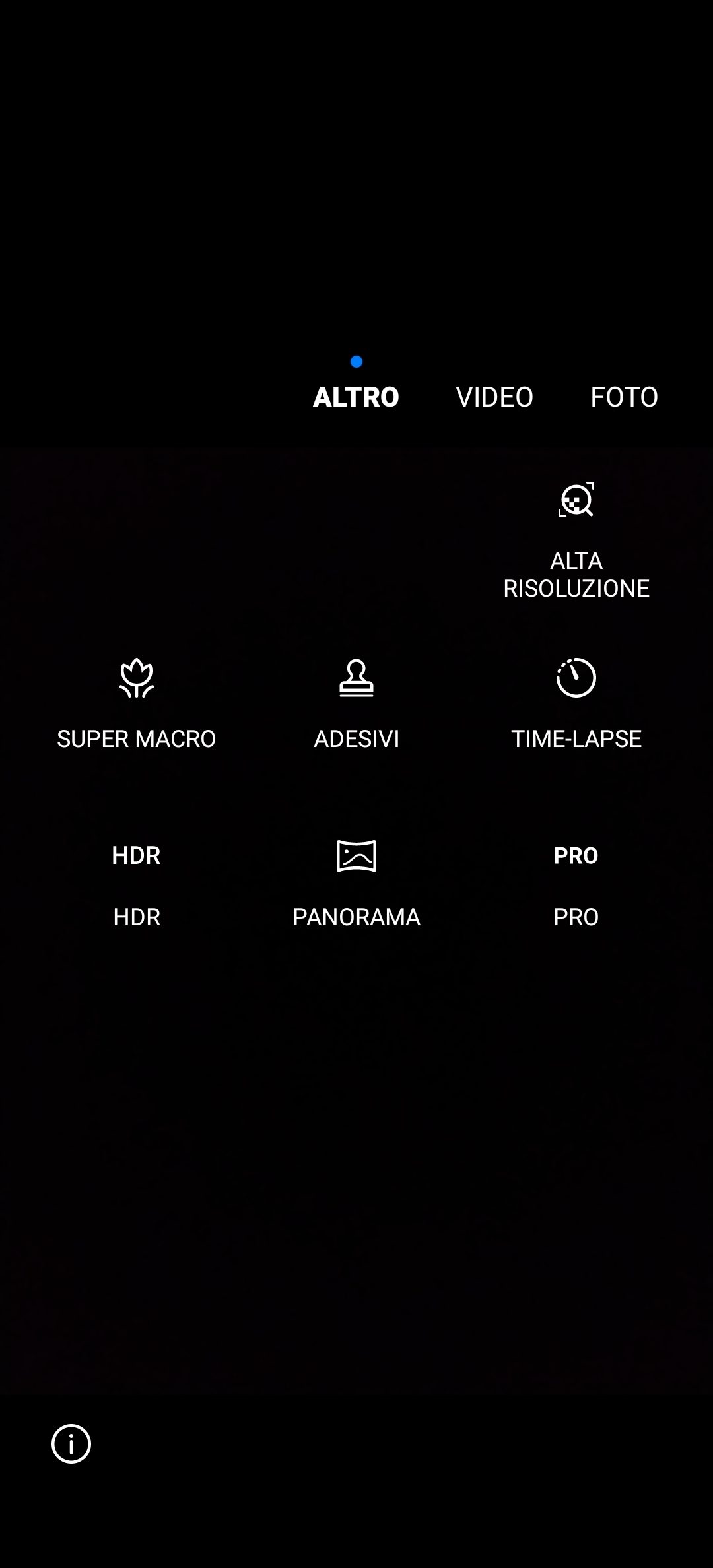Open Panorama mode
This screenshot has height=1568, width=713.
click(356, 884)
